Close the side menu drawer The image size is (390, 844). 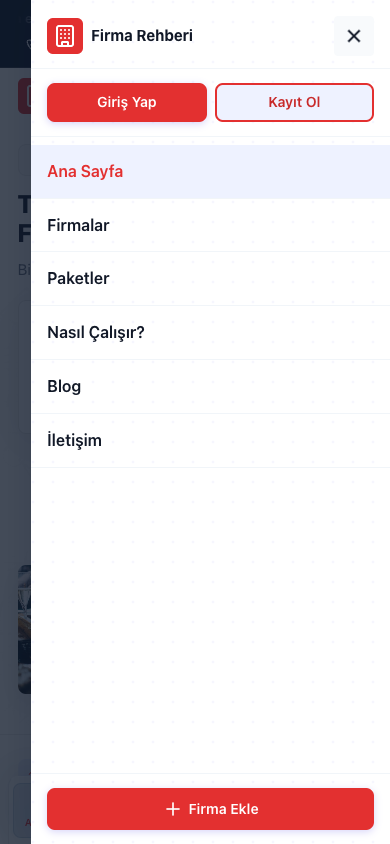click(353, 36)
